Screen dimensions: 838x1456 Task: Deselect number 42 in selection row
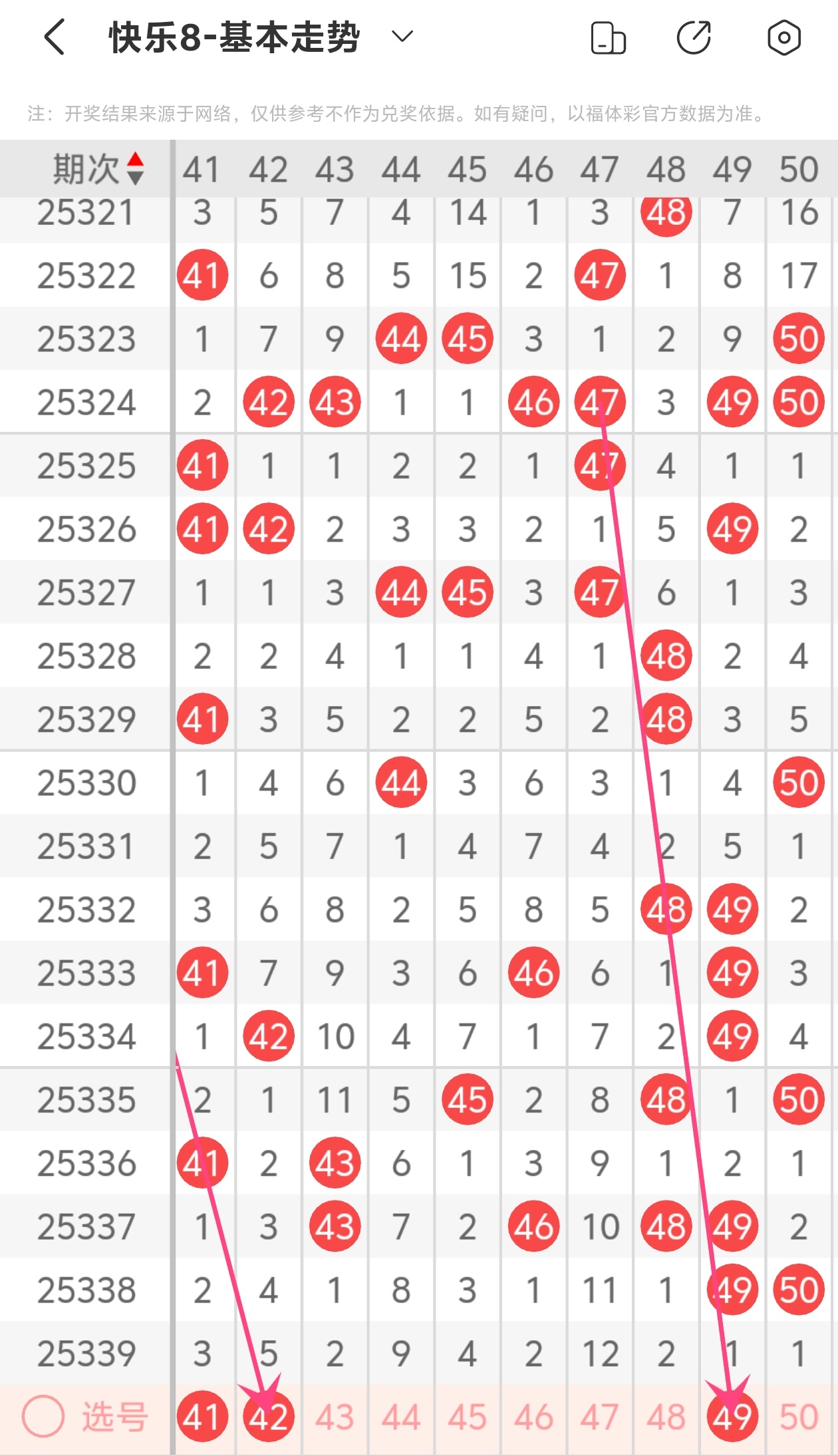[269, 1416]
